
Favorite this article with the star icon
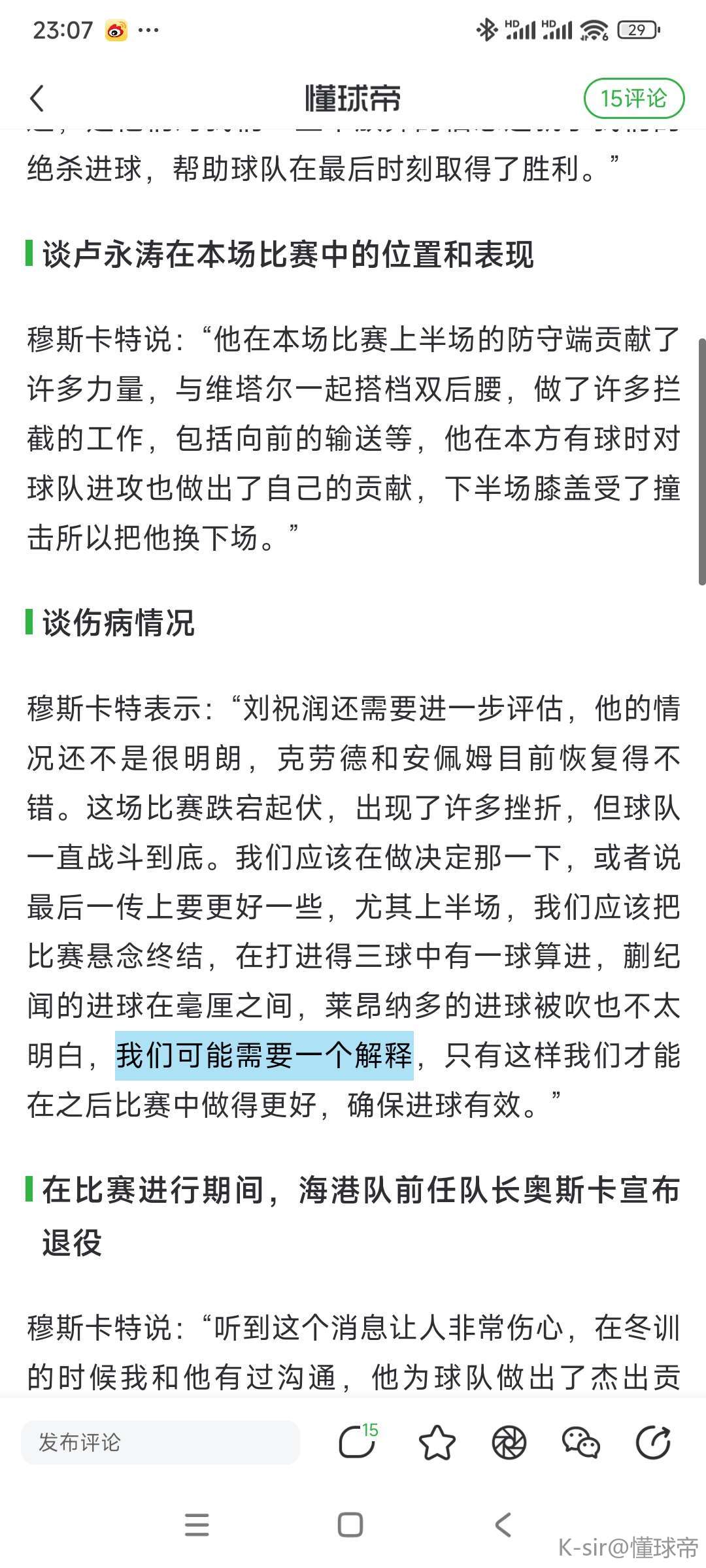[x=437, y=1443]
